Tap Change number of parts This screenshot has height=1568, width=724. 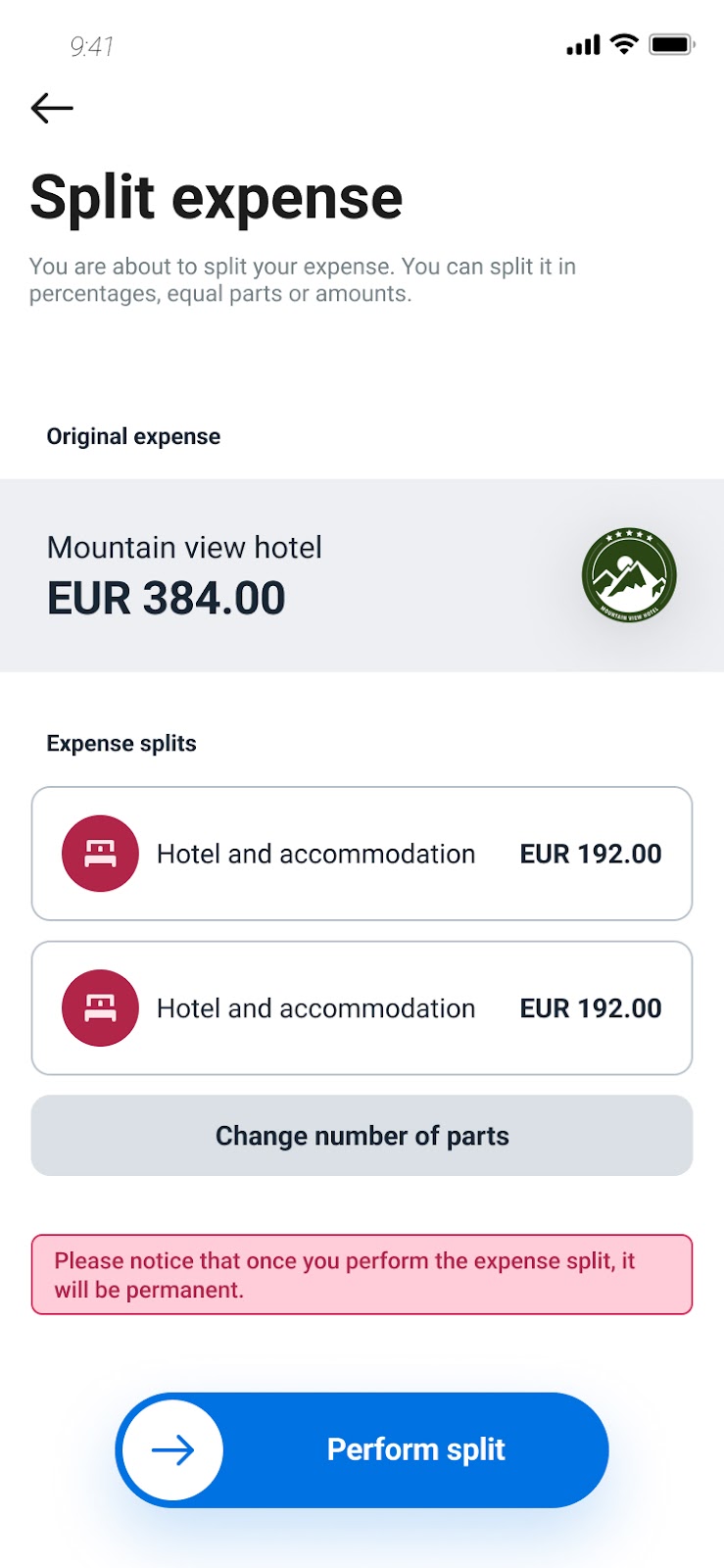362,1136
